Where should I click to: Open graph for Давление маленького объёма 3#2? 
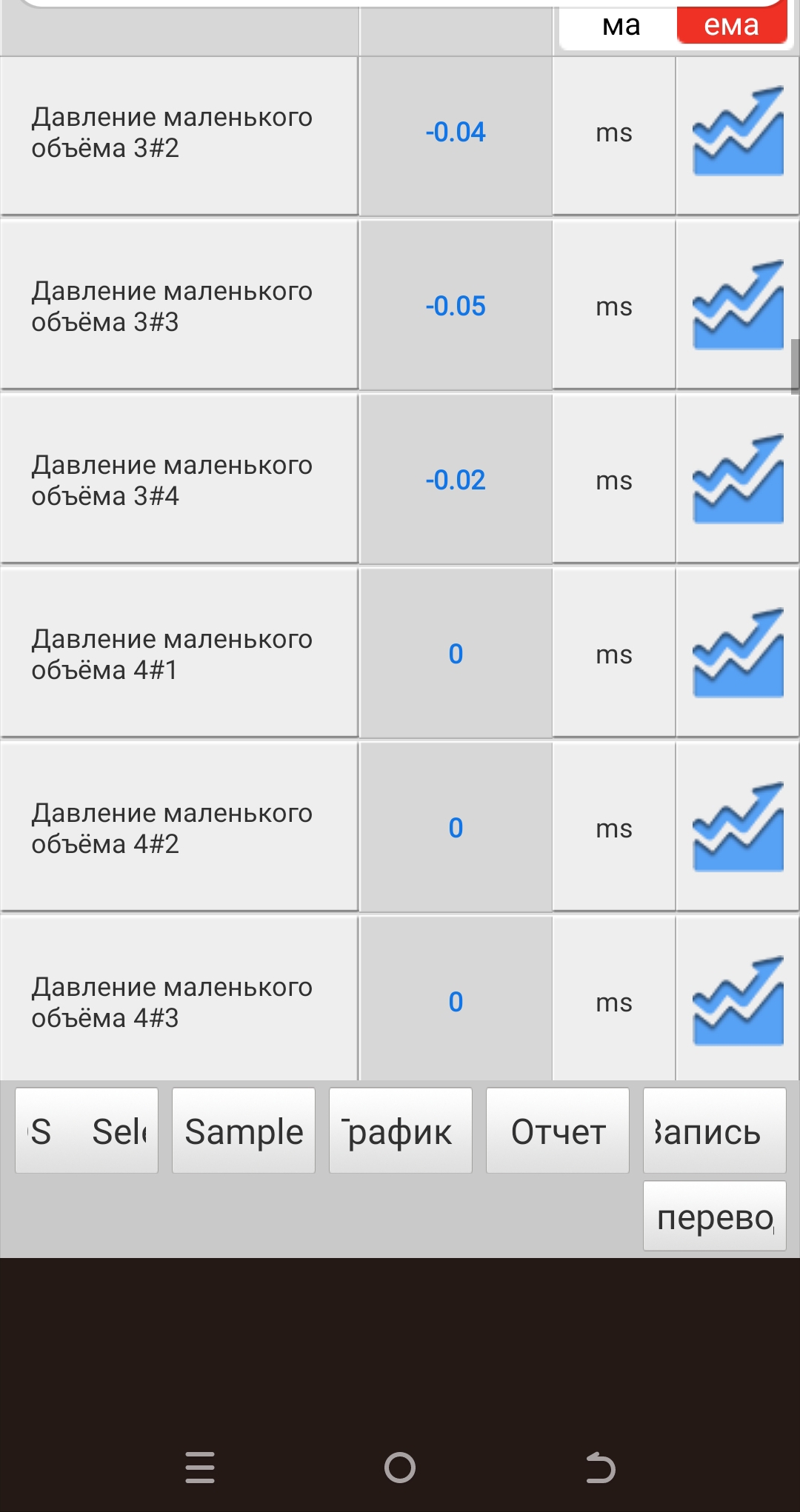pyautogui.click(x=738, y=133)
